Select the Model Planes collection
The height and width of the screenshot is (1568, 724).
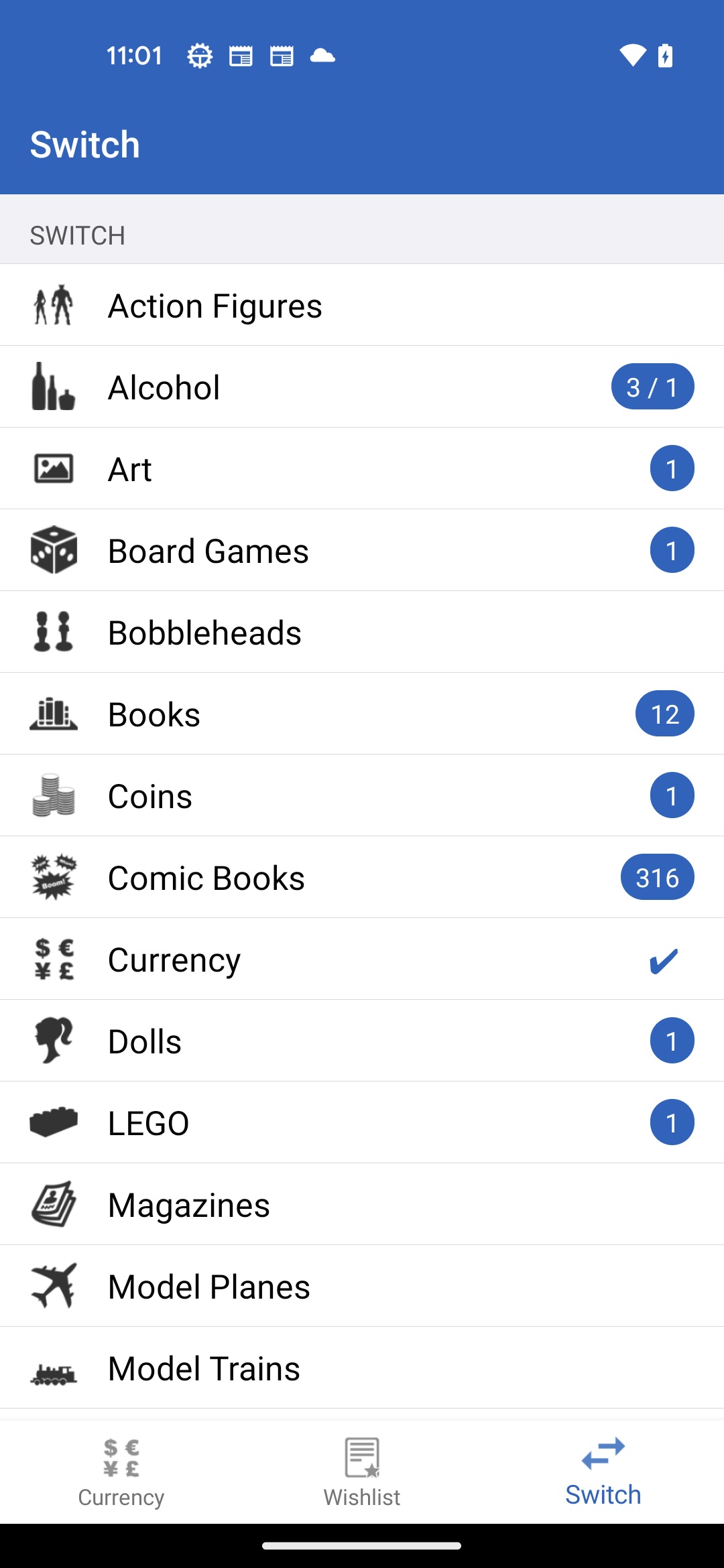tap(362, 1286)
